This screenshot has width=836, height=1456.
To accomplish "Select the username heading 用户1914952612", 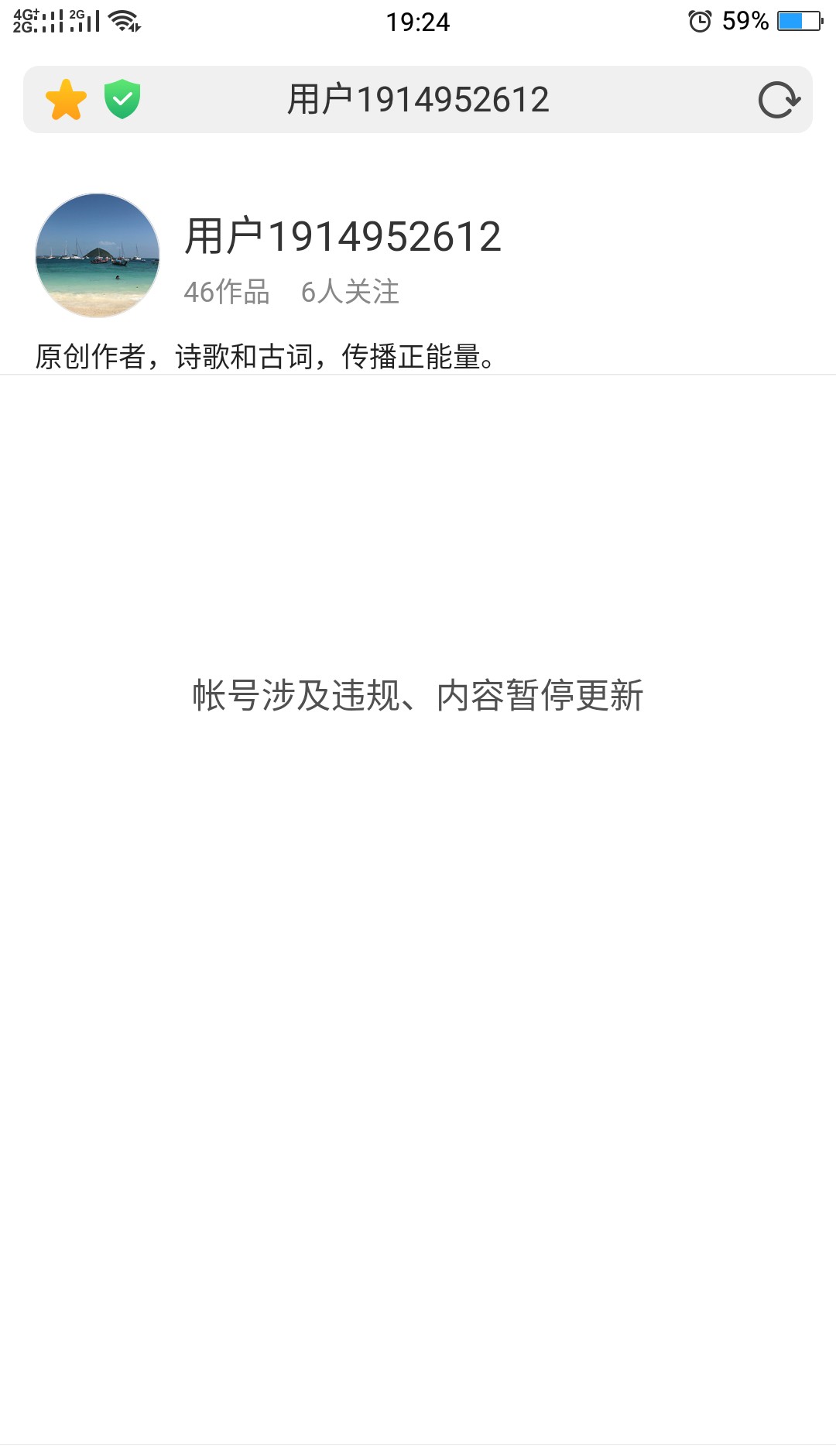I will pos(344,235).
